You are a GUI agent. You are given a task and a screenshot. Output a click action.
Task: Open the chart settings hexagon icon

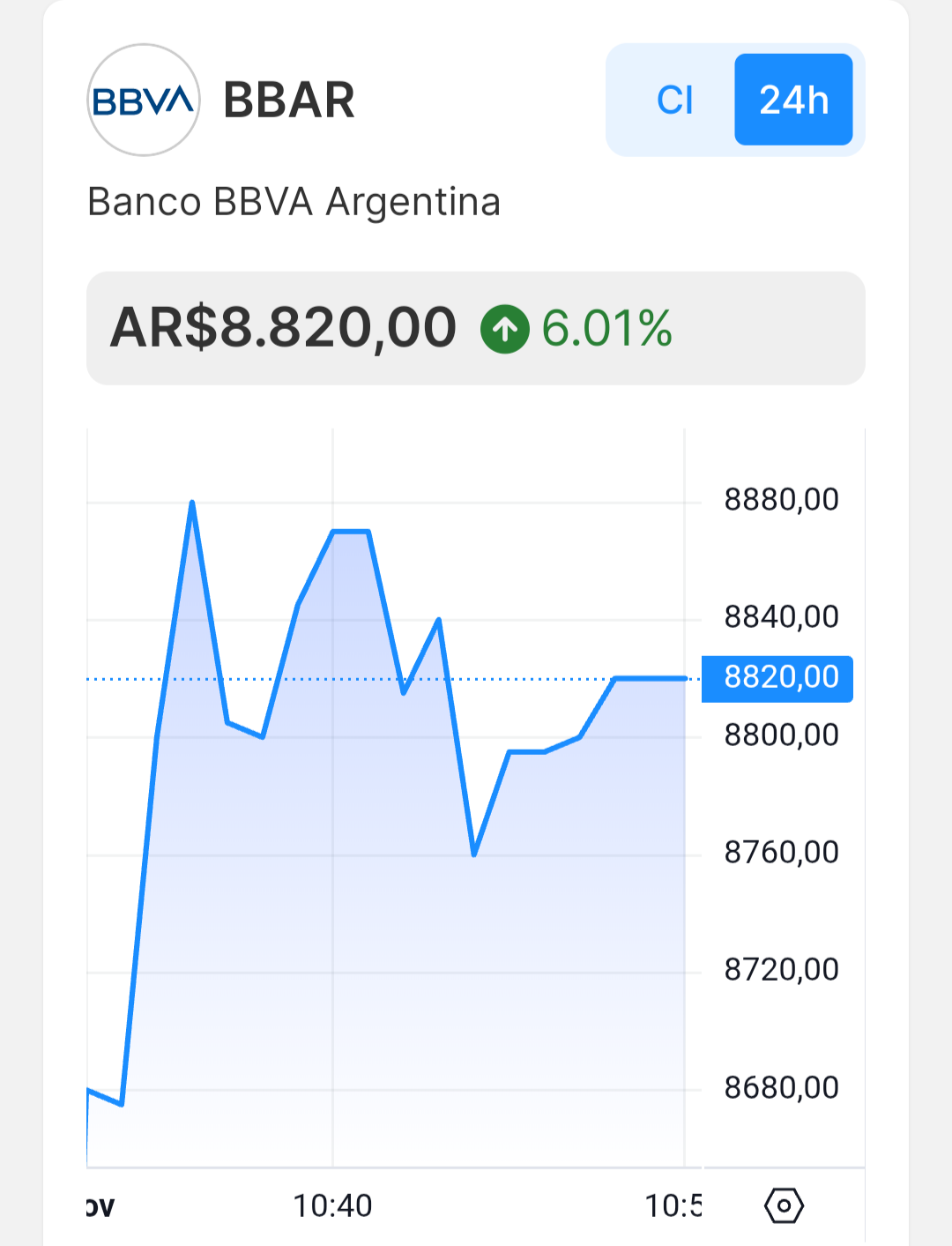tap(784, 1205)
